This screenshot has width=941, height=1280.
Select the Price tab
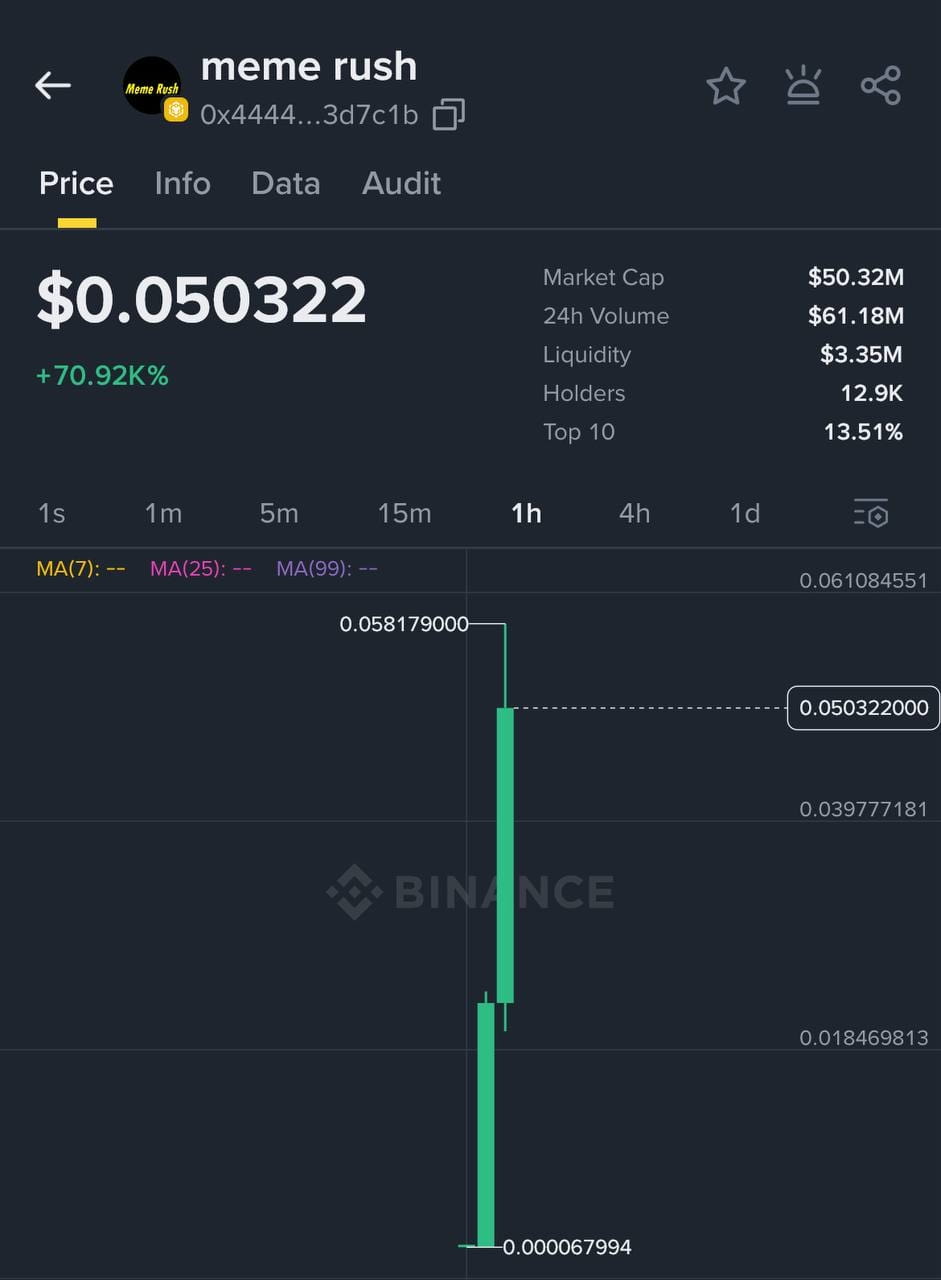(x=76, y=183)
